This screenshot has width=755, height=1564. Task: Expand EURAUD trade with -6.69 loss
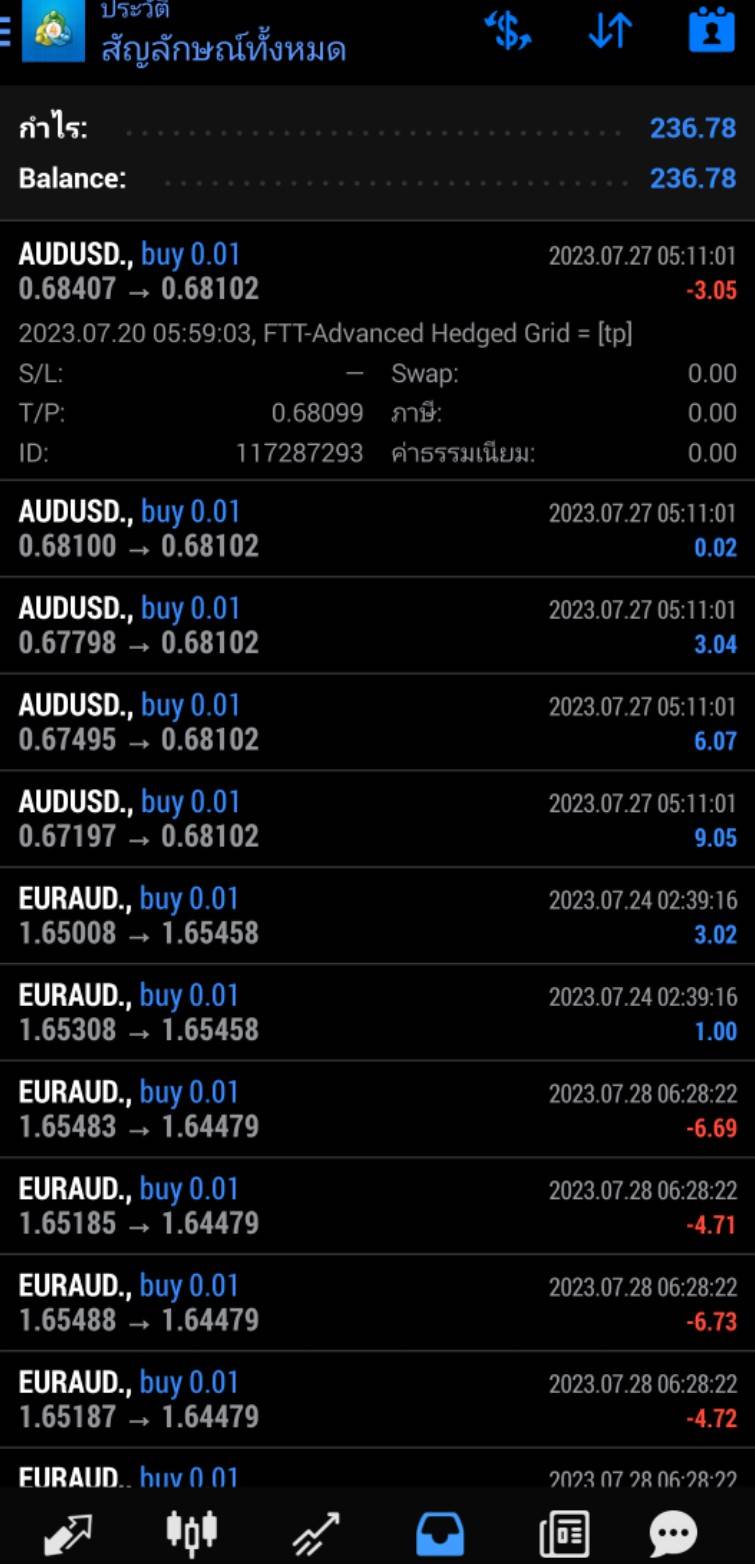click(377, 1110)
